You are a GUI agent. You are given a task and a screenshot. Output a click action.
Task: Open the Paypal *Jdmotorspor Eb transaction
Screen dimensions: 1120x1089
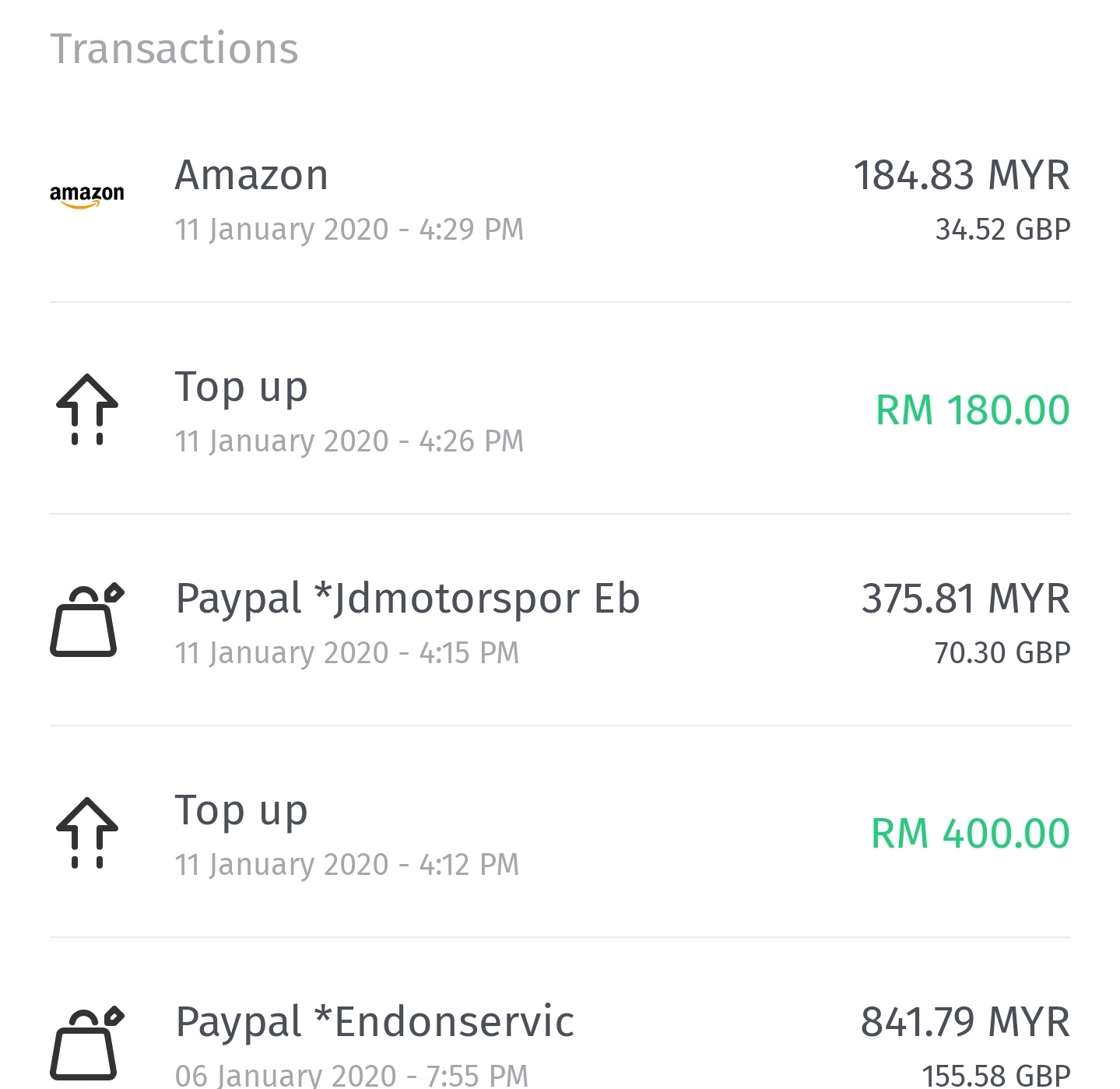pyautogui.click(x=560, y=621)
